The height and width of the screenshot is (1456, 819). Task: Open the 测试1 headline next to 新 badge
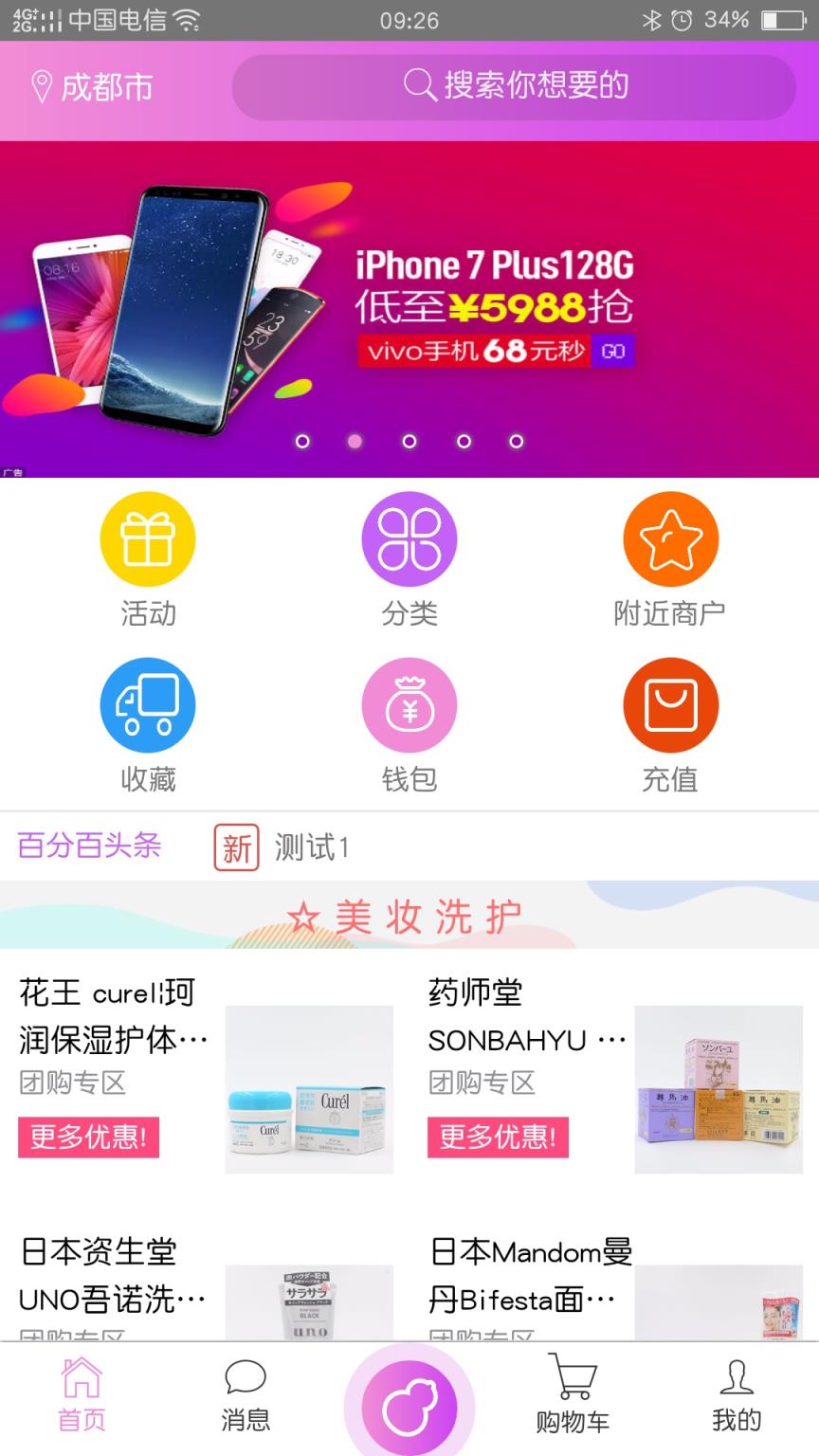click(311, 846)
